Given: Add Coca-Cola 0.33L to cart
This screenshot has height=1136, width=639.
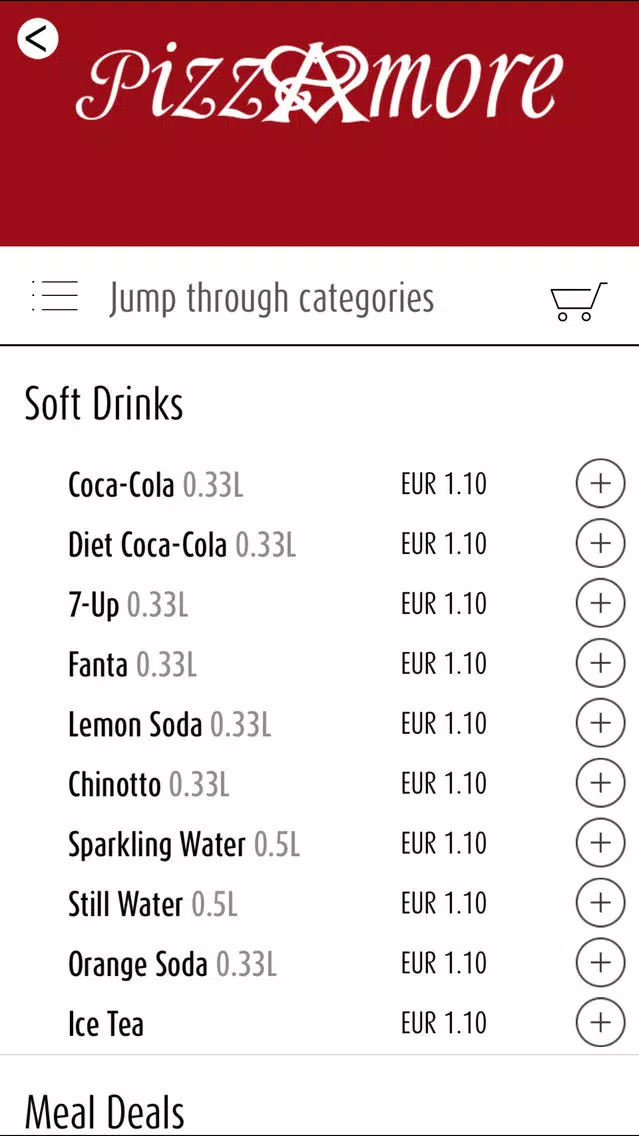Looking at the screenshot, I should click(600, 484).
